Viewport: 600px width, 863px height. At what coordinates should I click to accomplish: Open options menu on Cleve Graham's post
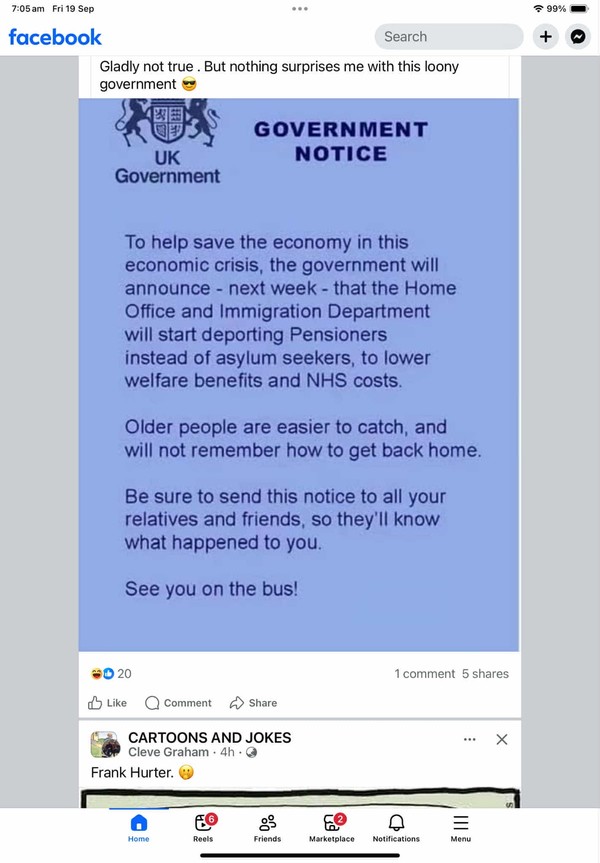470,740
